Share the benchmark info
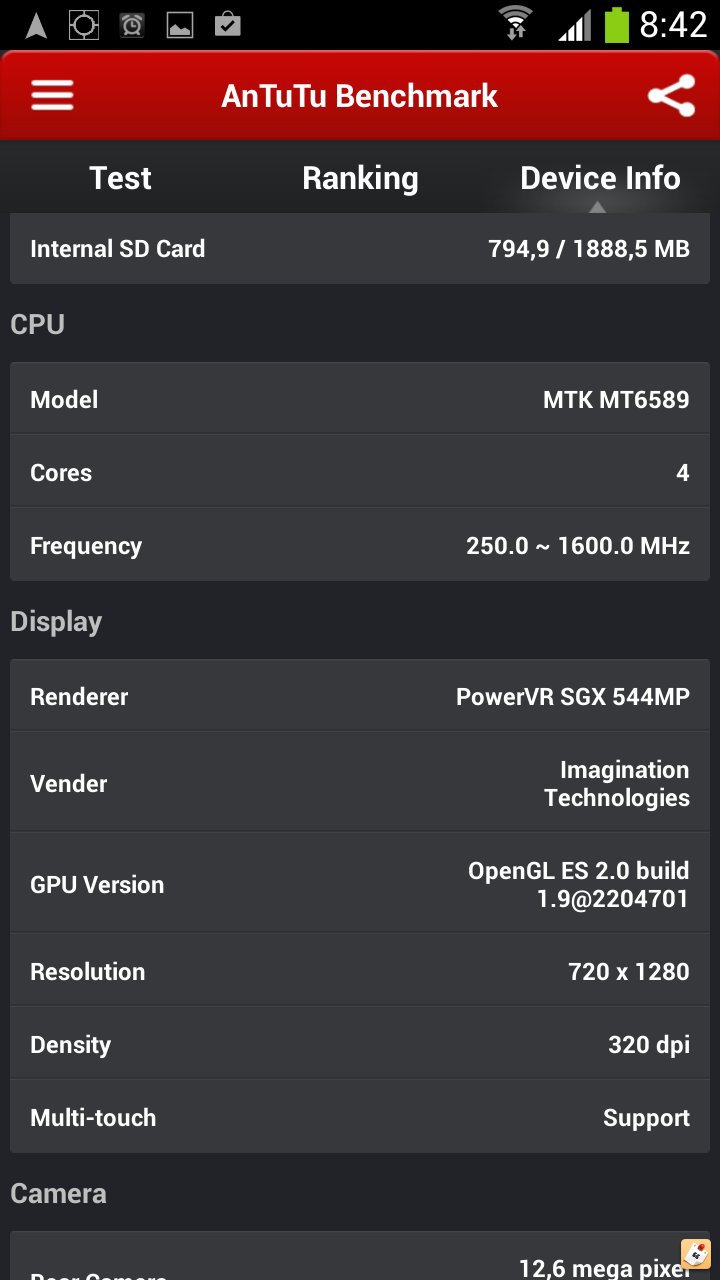This screenshot has width=720, height=1280. (x=671, y=96)
